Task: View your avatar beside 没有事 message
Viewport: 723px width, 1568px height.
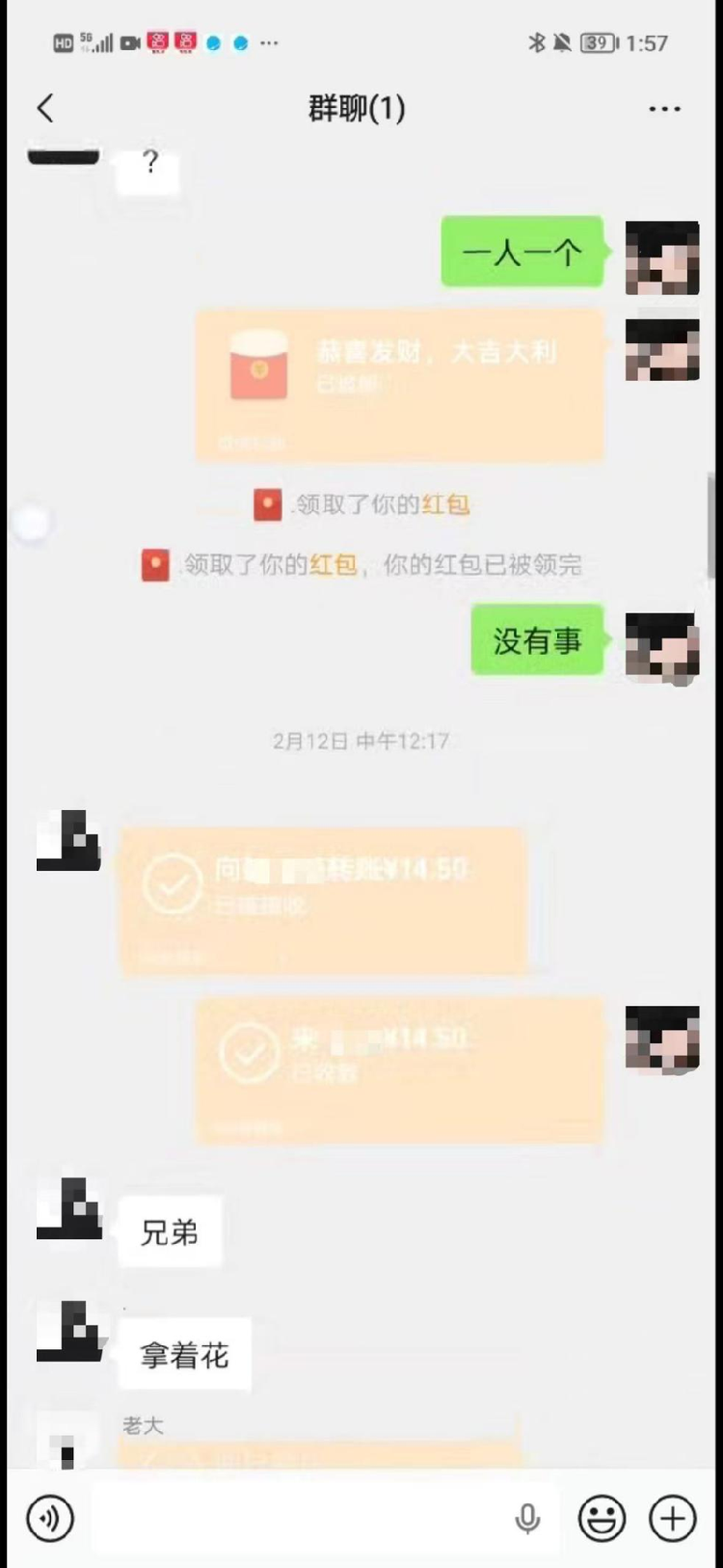Action: pos(661,647)
